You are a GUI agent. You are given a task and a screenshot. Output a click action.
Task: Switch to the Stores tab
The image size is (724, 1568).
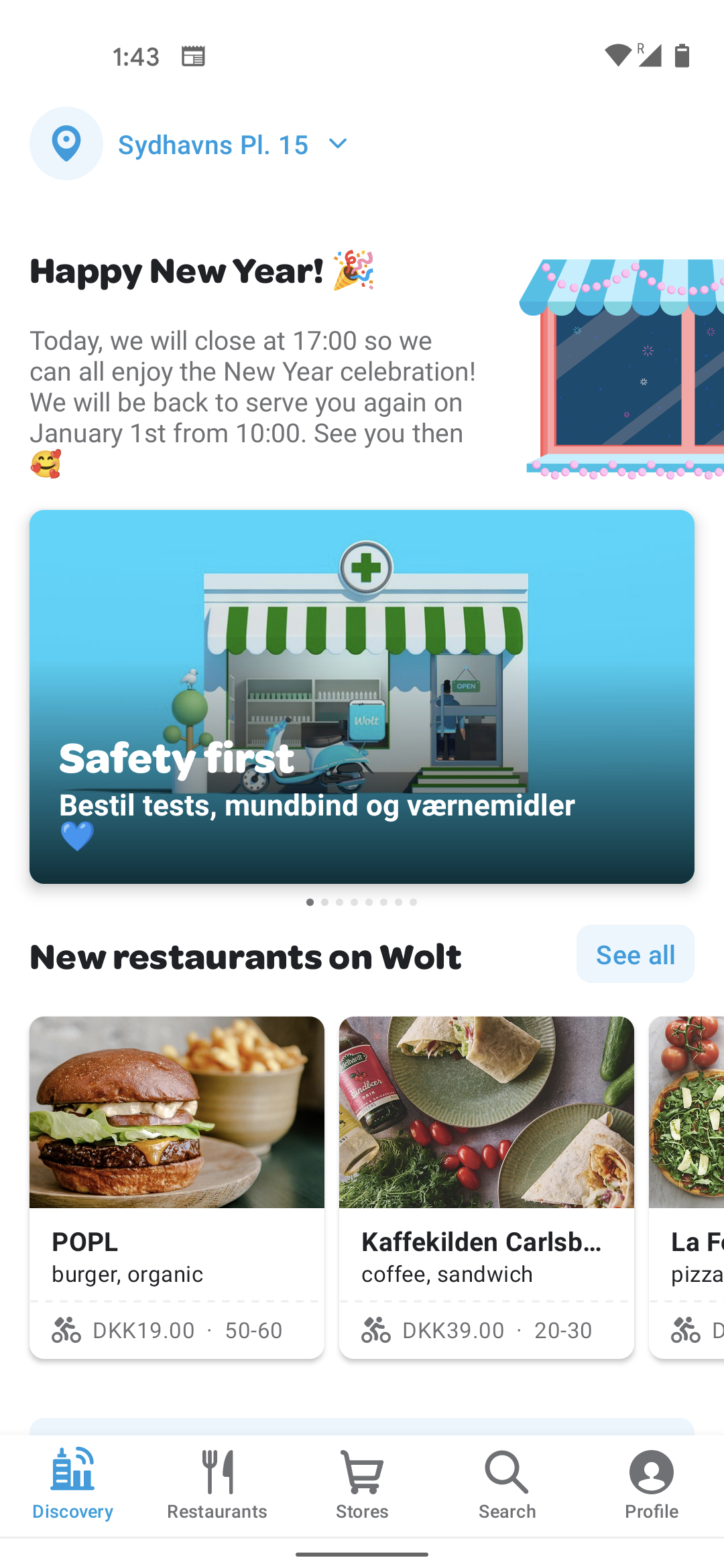click(362, 1485)
